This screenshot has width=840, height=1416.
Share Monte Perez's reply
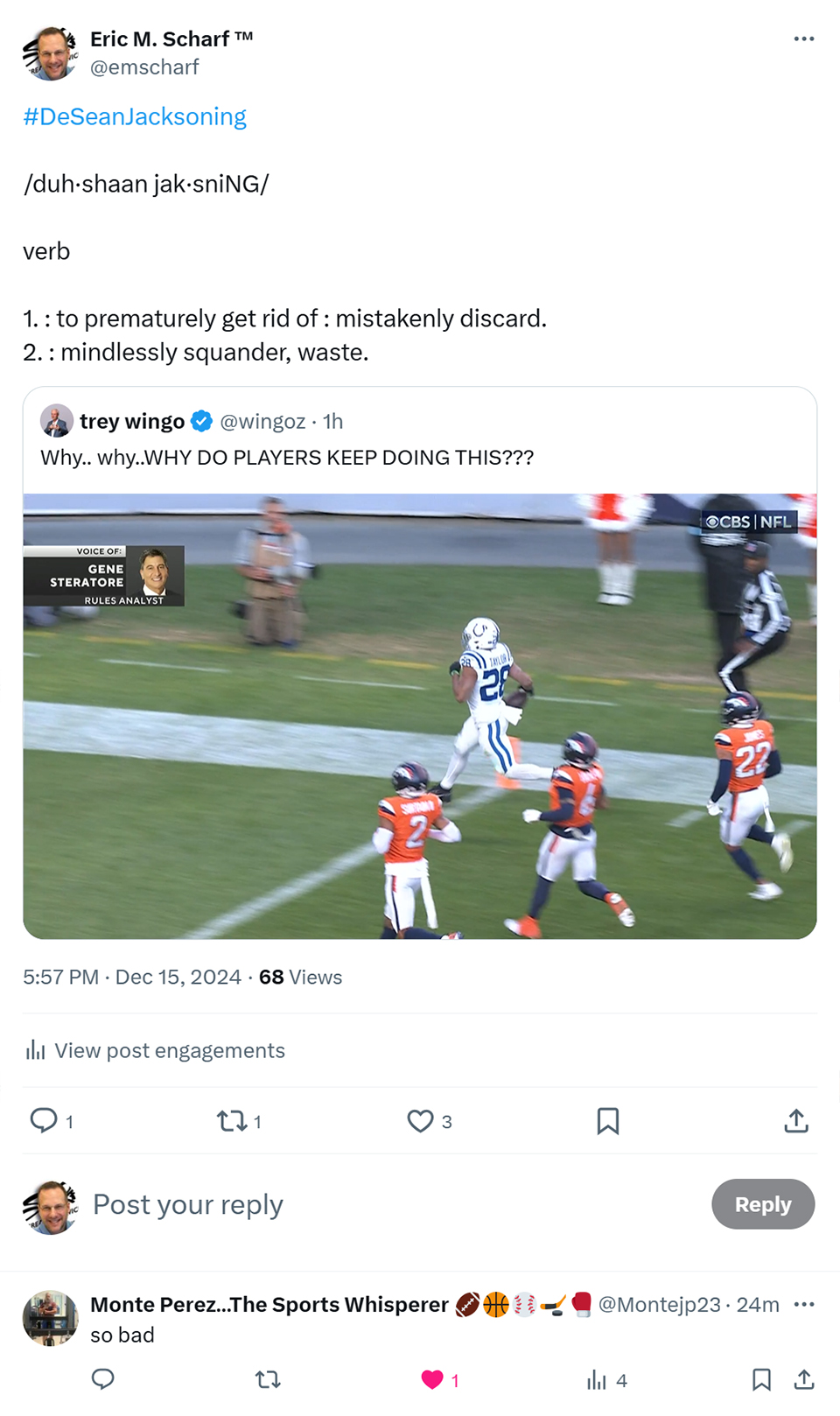tap(804, 1380)
